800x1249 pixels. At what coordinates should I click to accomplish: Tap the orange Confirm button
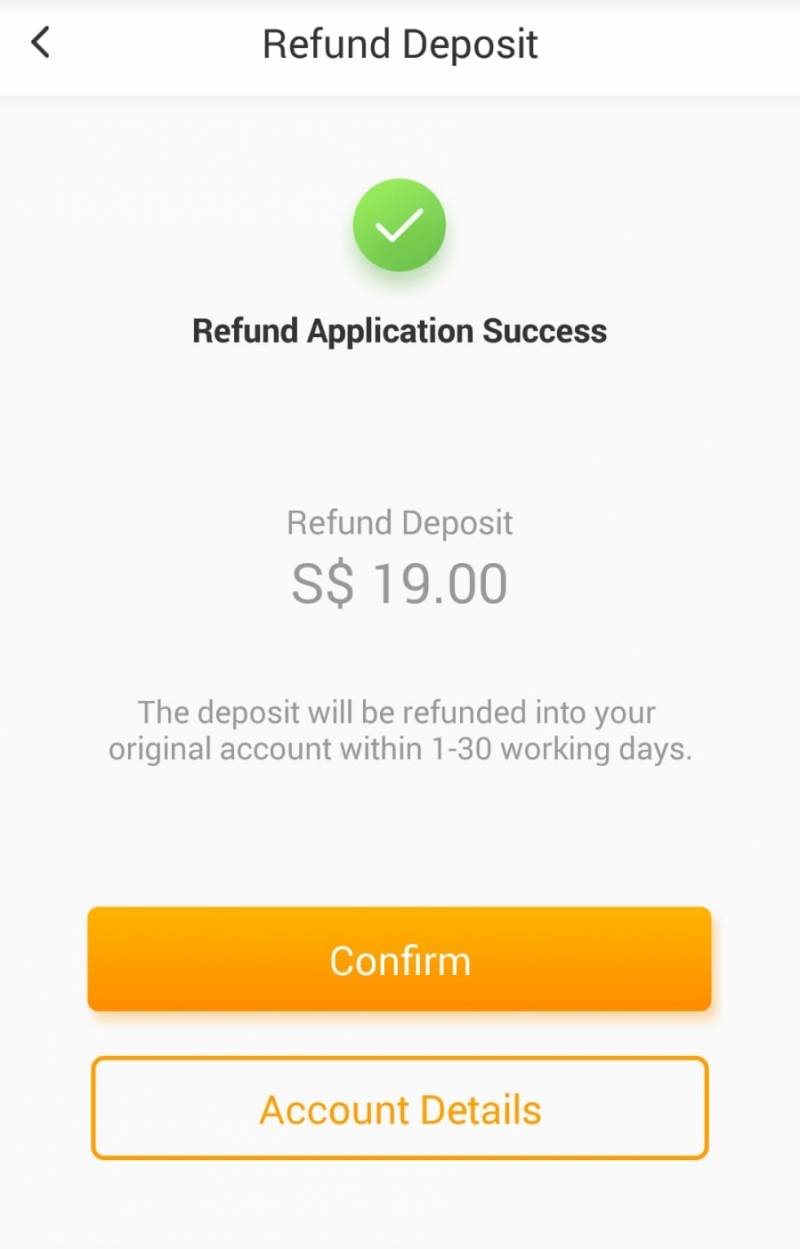[x=399, y=960]
